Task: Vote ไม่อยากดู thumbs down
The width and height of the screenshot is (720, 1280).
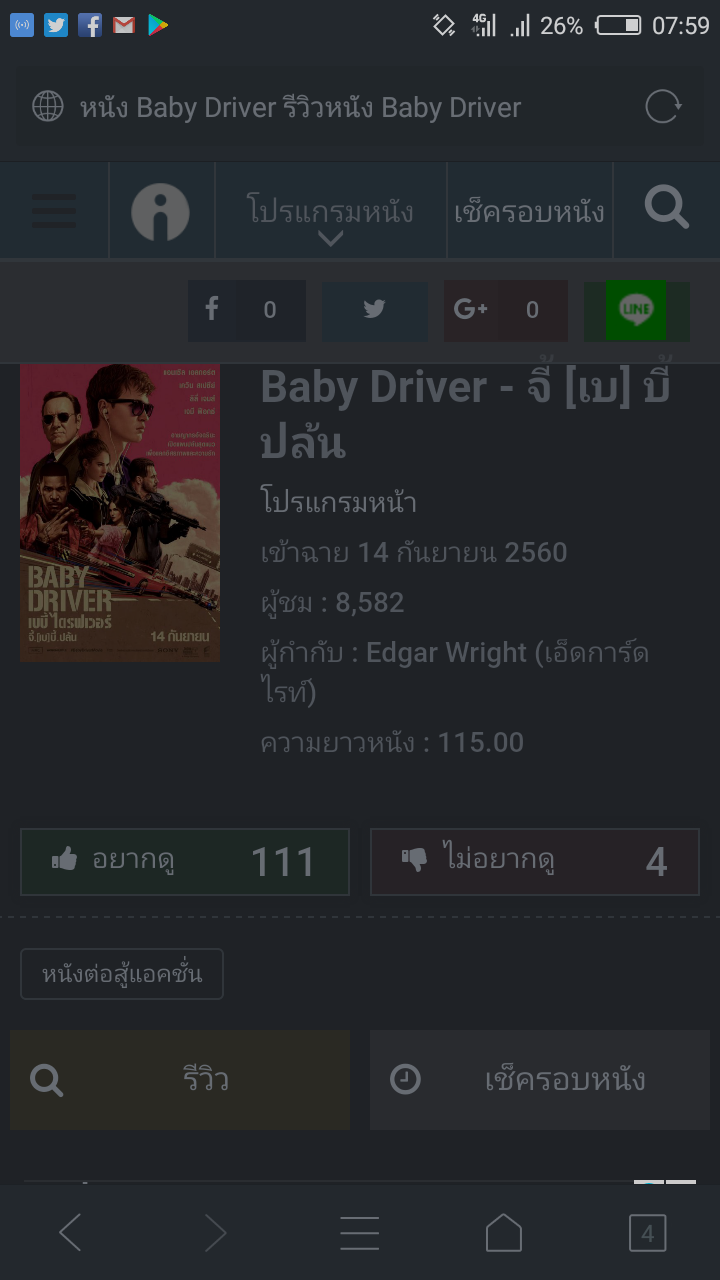Action: (534, 861)
